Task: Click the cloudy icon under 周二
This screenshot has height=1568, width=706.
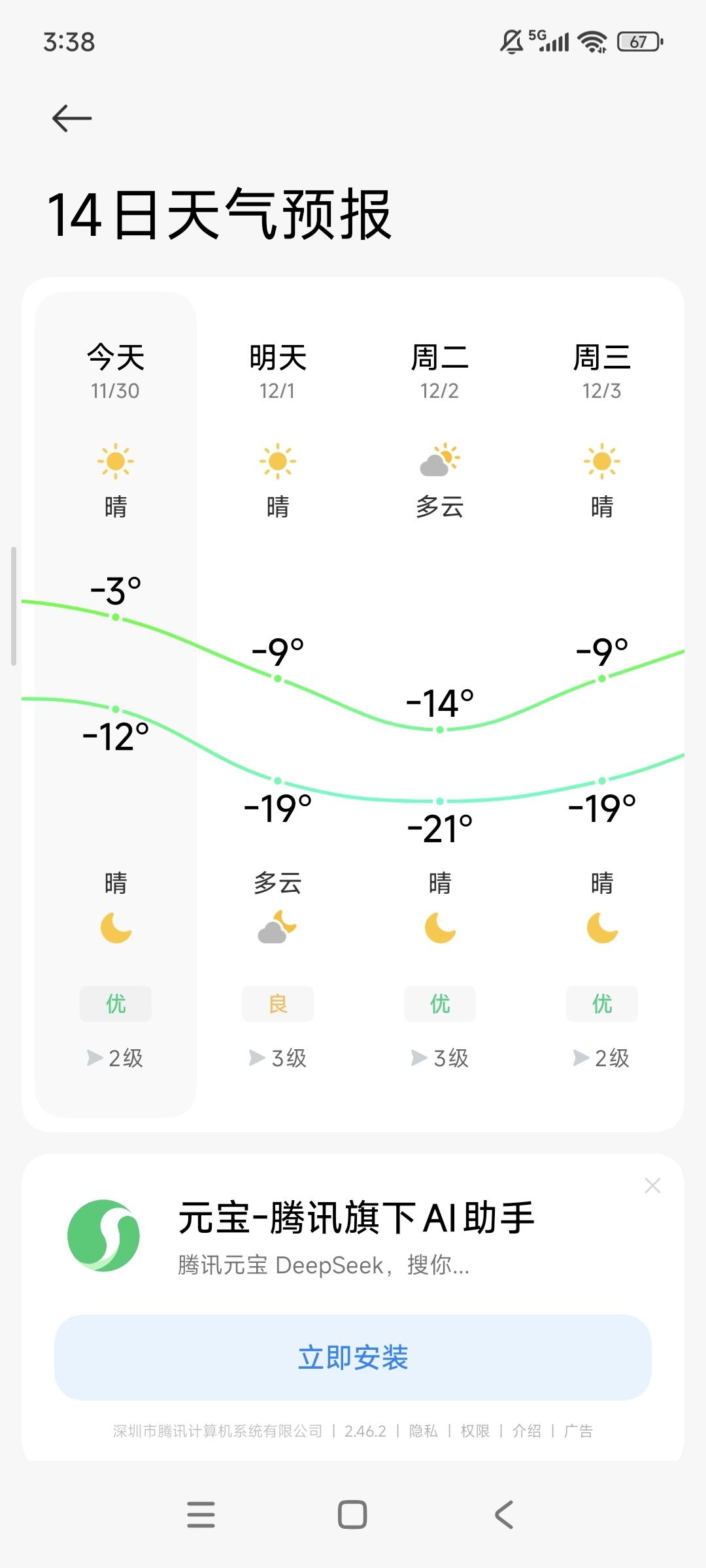Action: pos(439,461)
